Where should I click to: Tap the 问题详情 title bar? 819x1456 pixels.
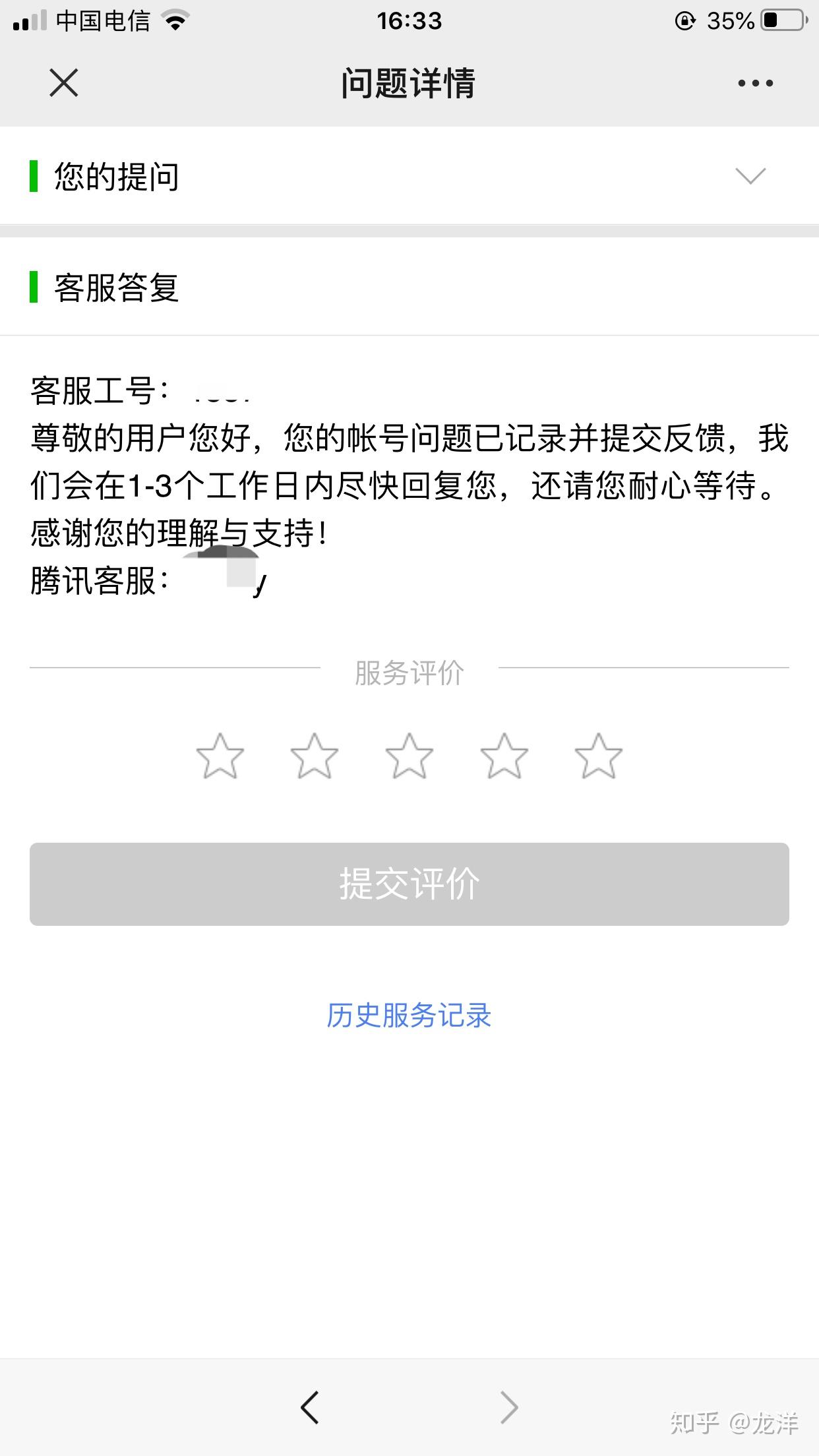(409, 83)
